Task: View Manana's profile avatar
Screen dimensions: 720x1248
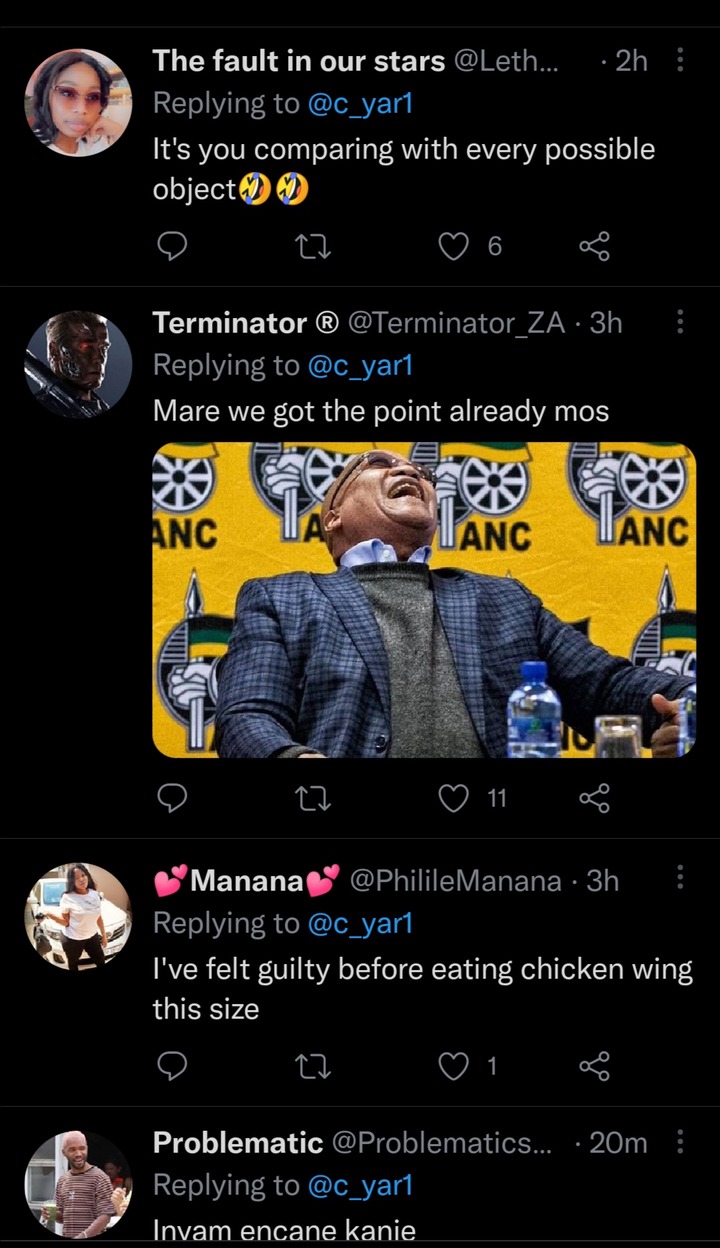Action: (x=78, y=917)
